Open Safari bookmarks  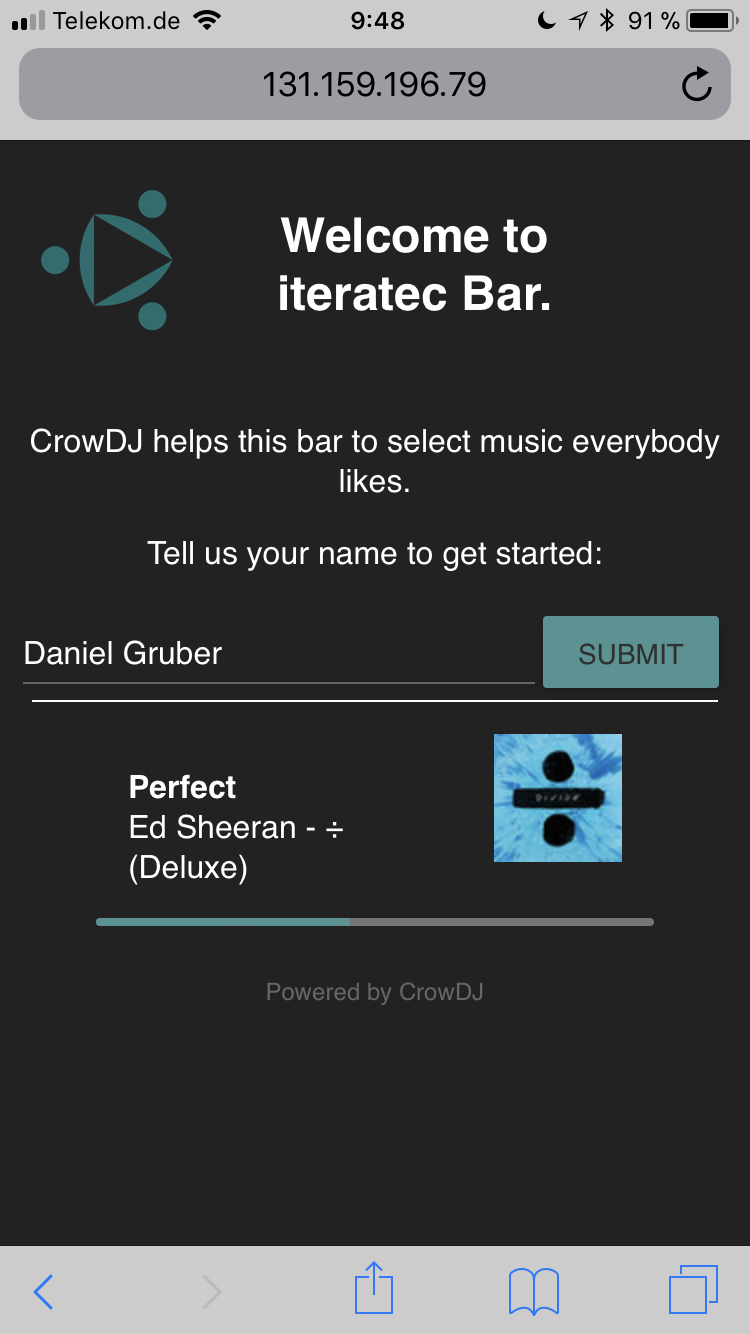tap(533, 1291)
